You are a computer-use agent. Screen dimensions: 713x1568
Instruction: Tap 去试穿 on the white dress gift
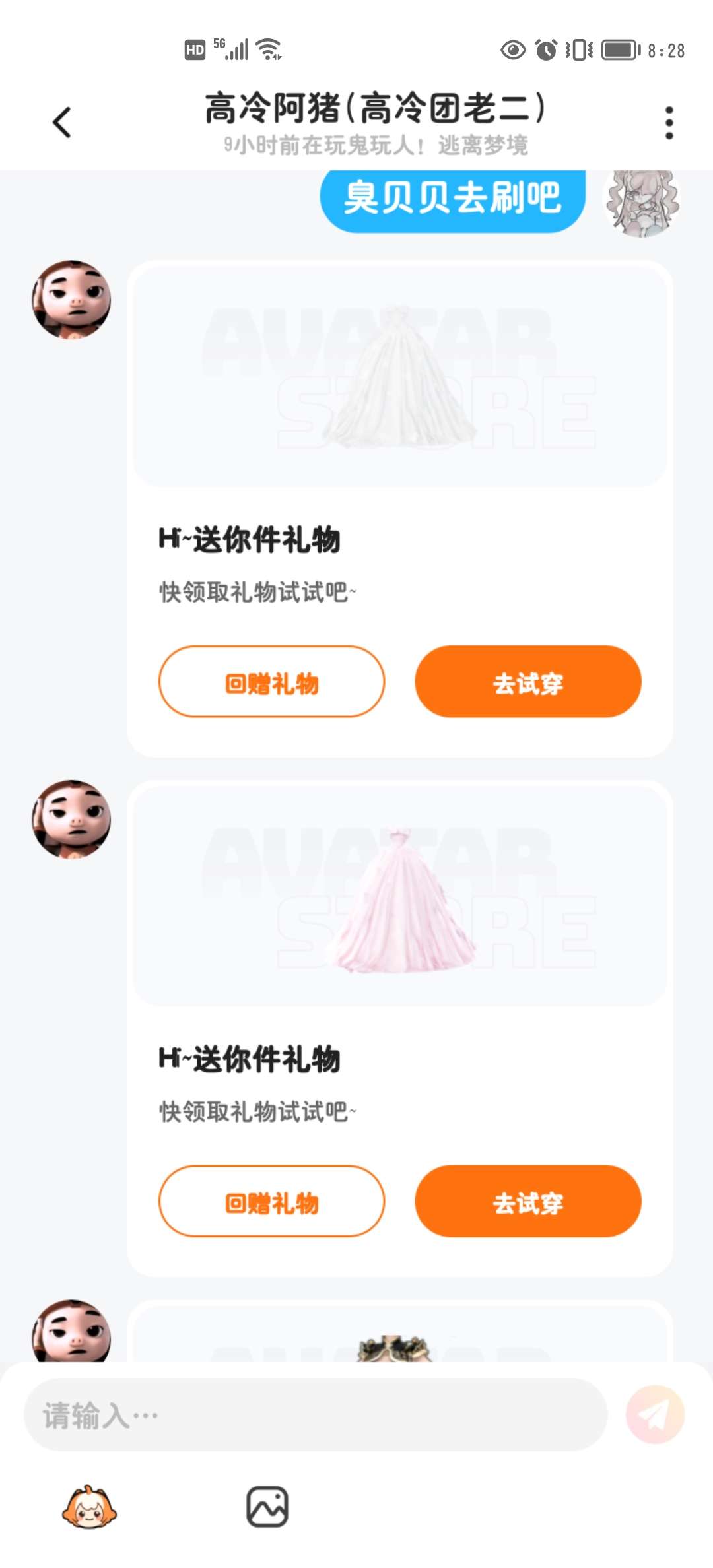tap(527, 682)
